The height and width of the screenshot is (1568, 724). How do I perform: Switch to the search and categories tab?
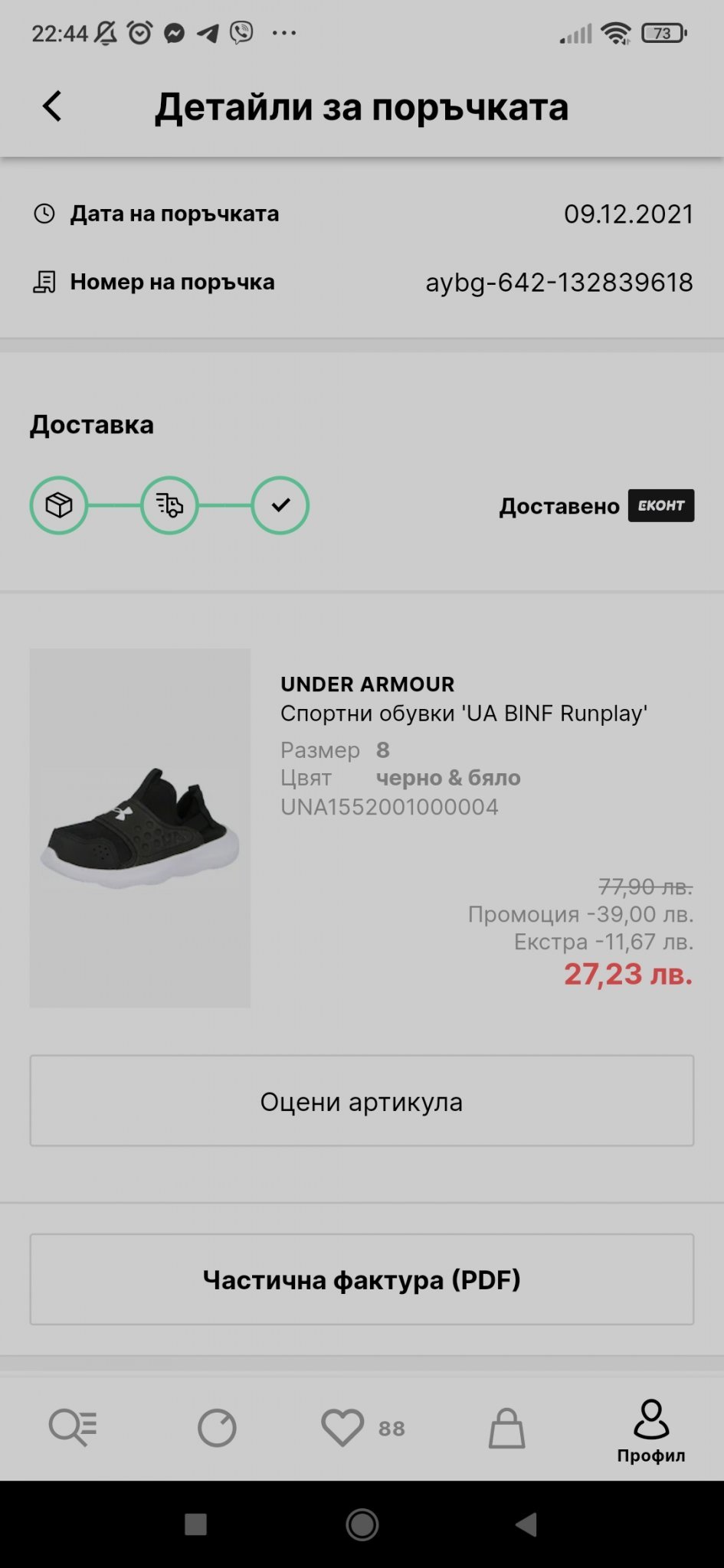73,1428
